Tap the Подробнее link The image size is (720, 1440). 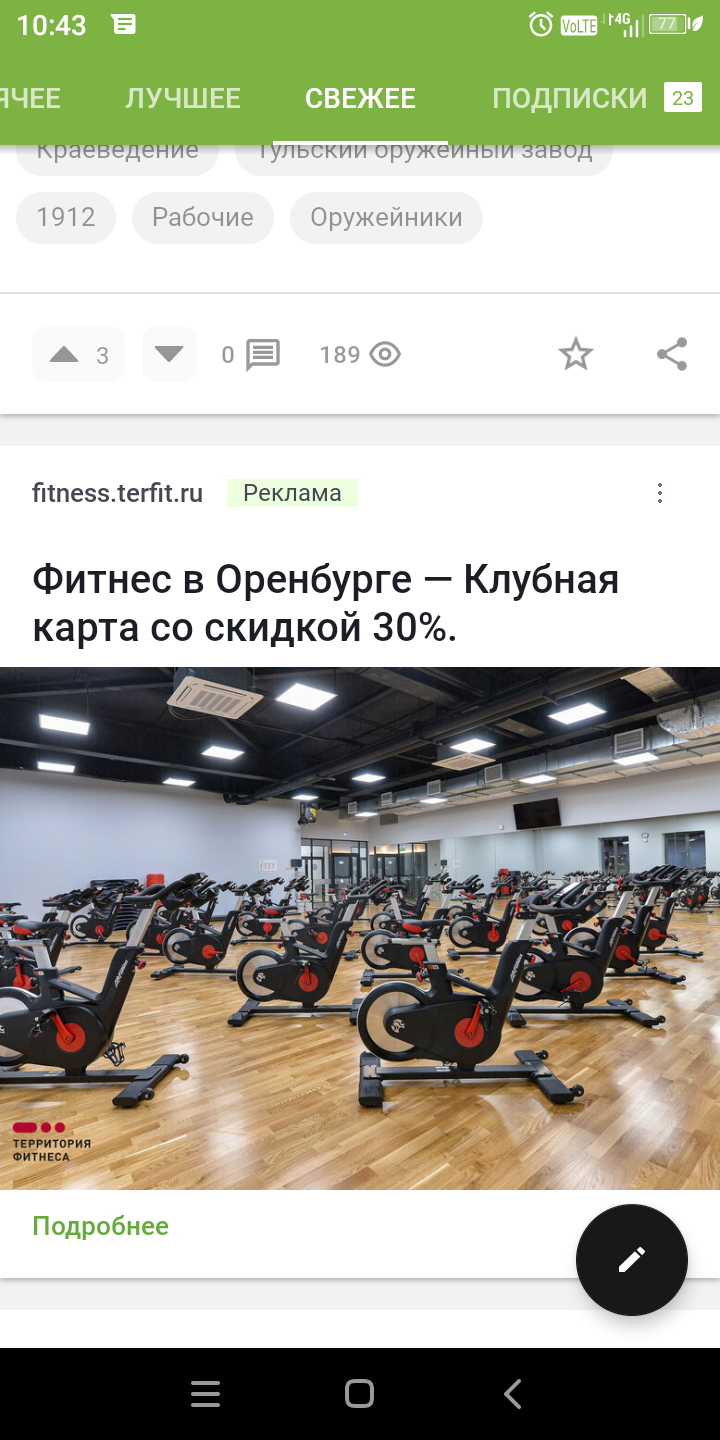click(100, 1226)
